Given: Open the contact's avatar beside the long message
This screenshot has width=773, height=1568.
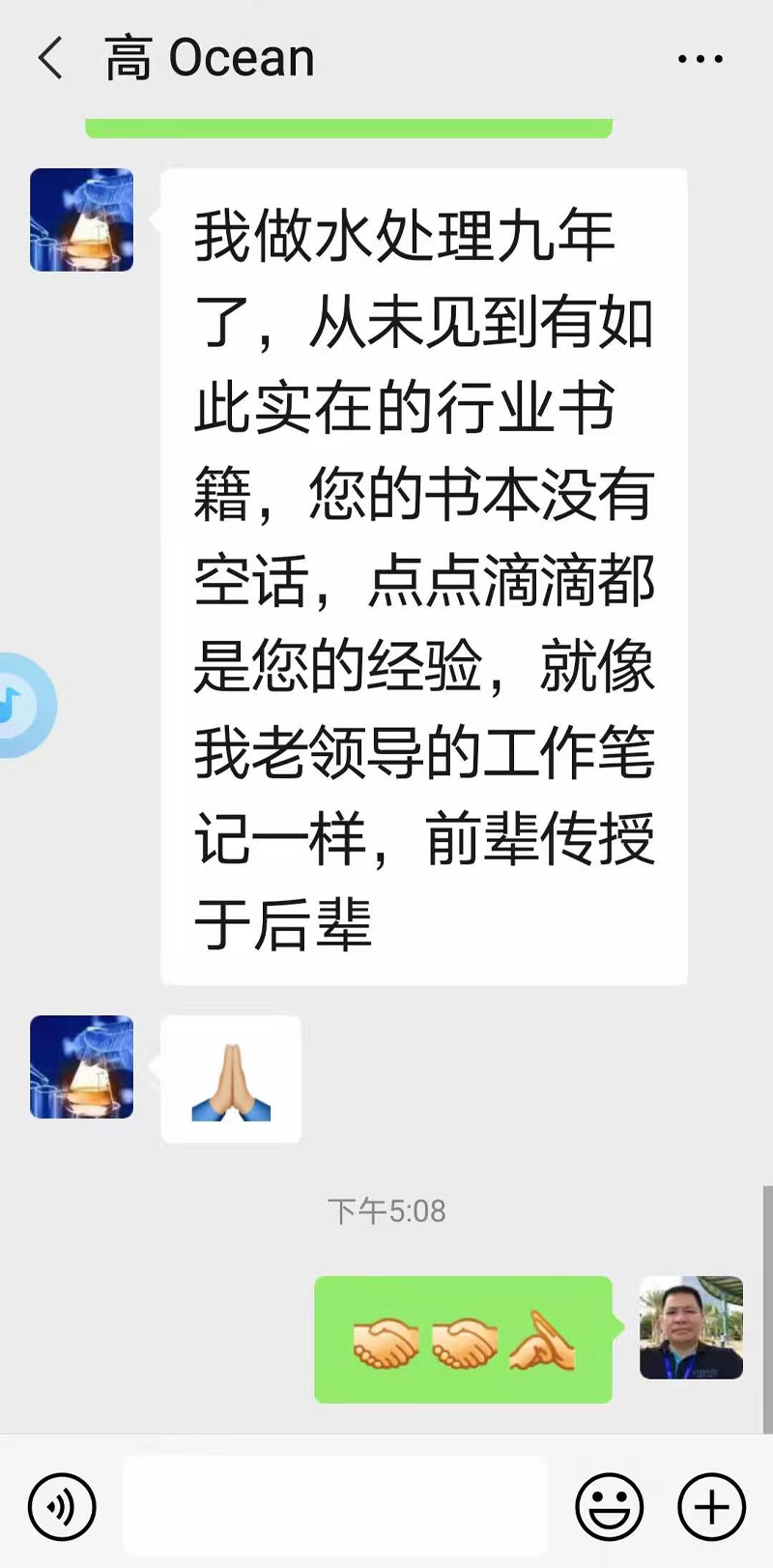Looking at the screenshot, I should point(82,220).
